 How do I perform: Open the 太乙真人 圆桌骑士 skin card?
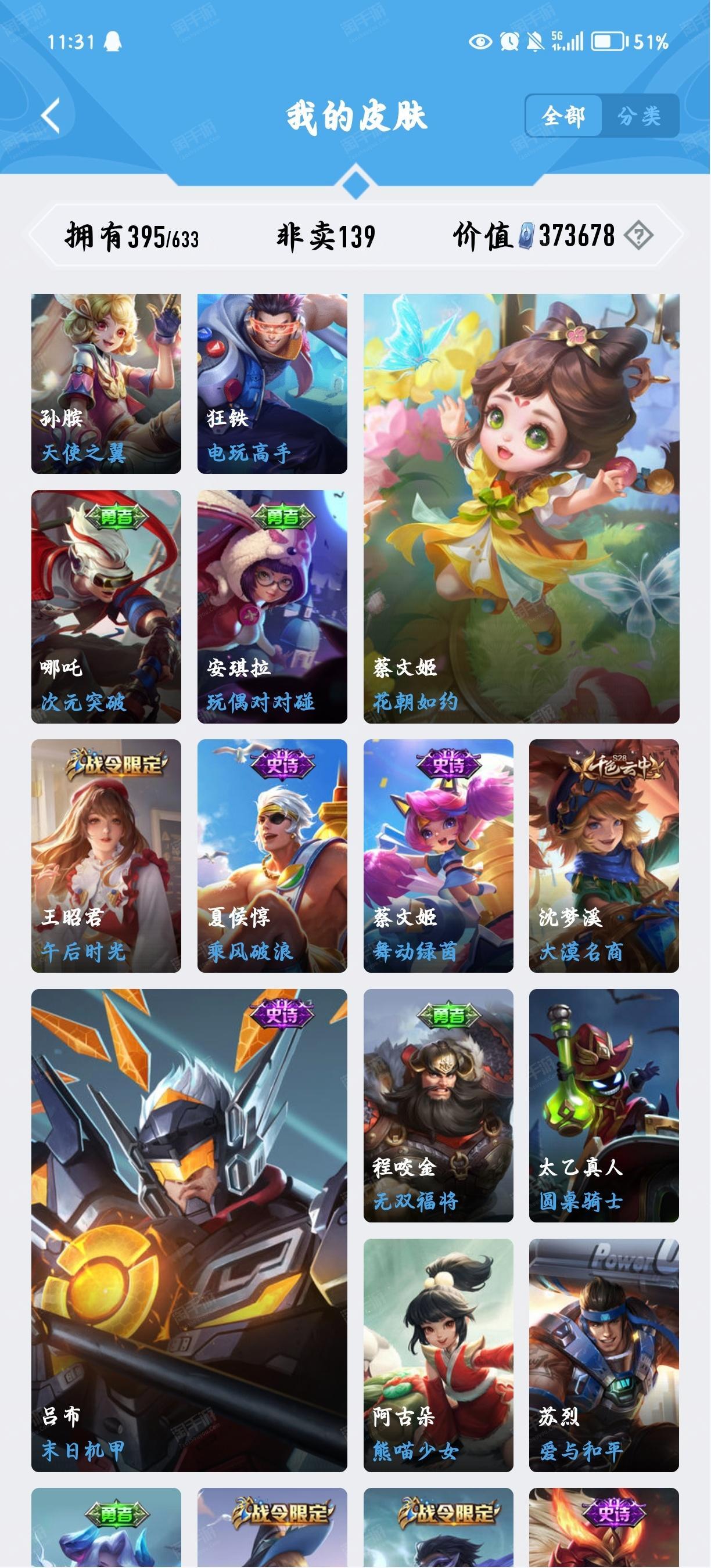tap(604, 1105)
